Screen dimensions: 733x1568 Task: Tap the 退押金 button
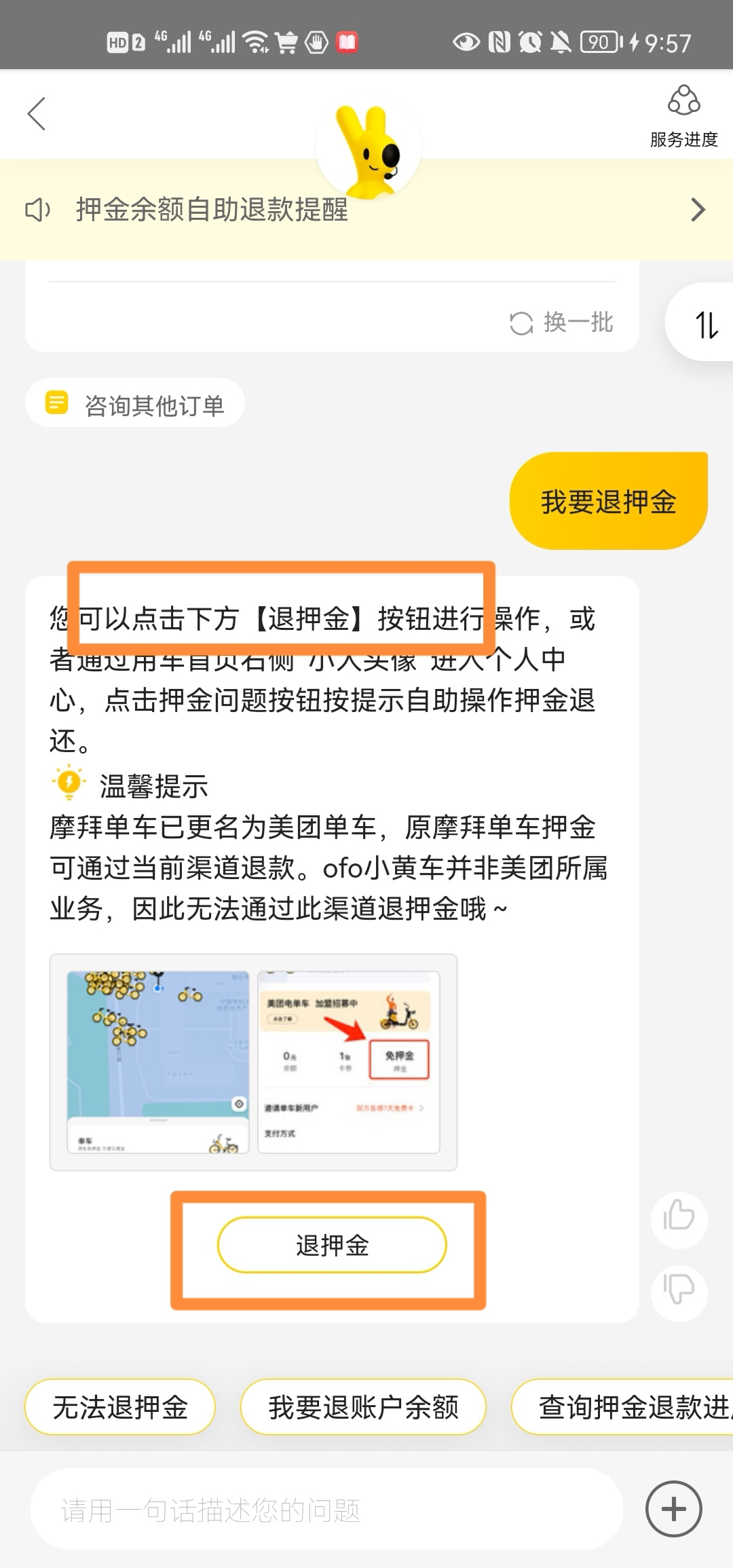click(332, 1245)
